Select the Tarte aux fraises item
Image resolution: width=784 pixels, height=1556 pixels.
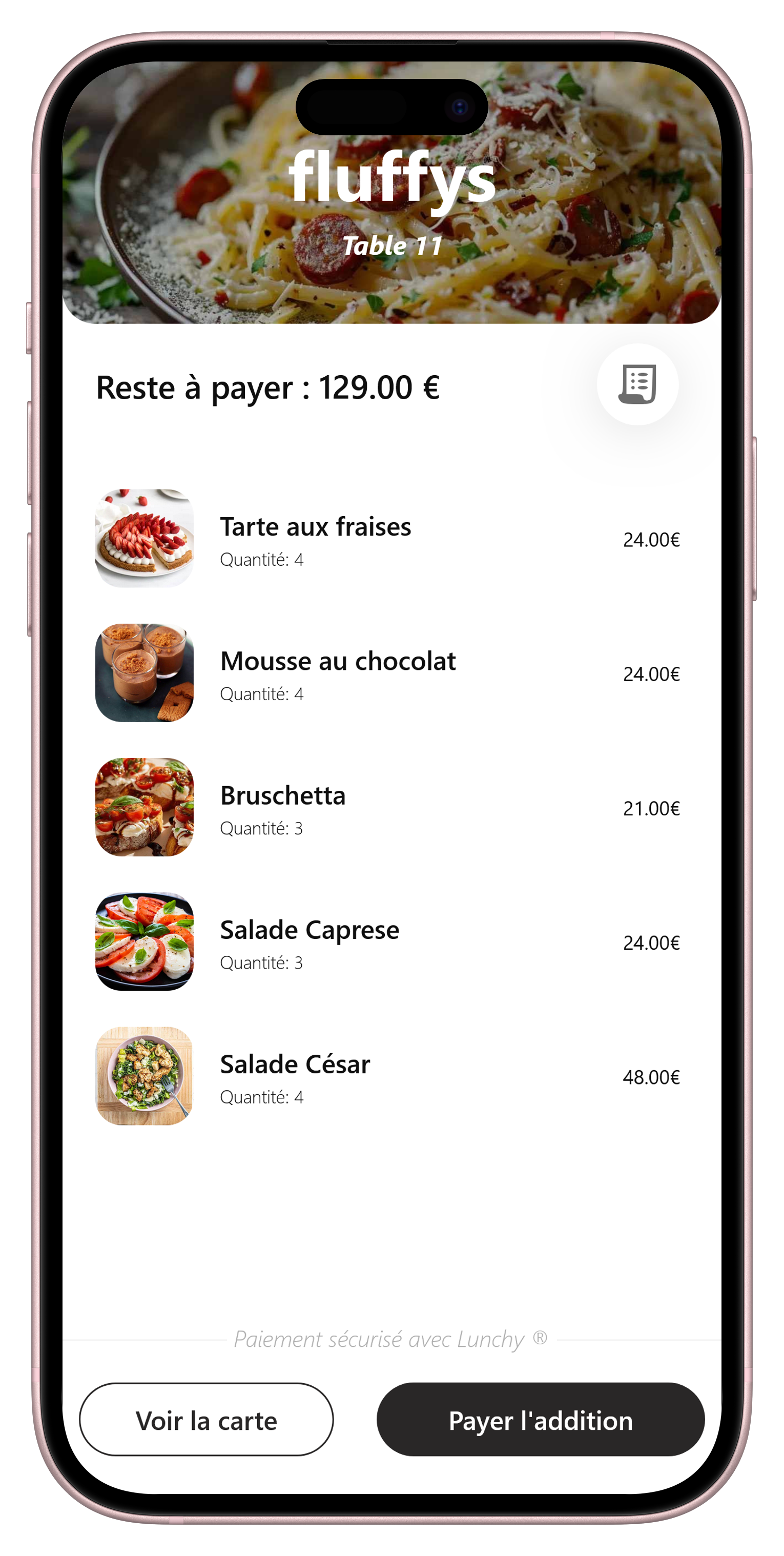click(x=386, y=538)
